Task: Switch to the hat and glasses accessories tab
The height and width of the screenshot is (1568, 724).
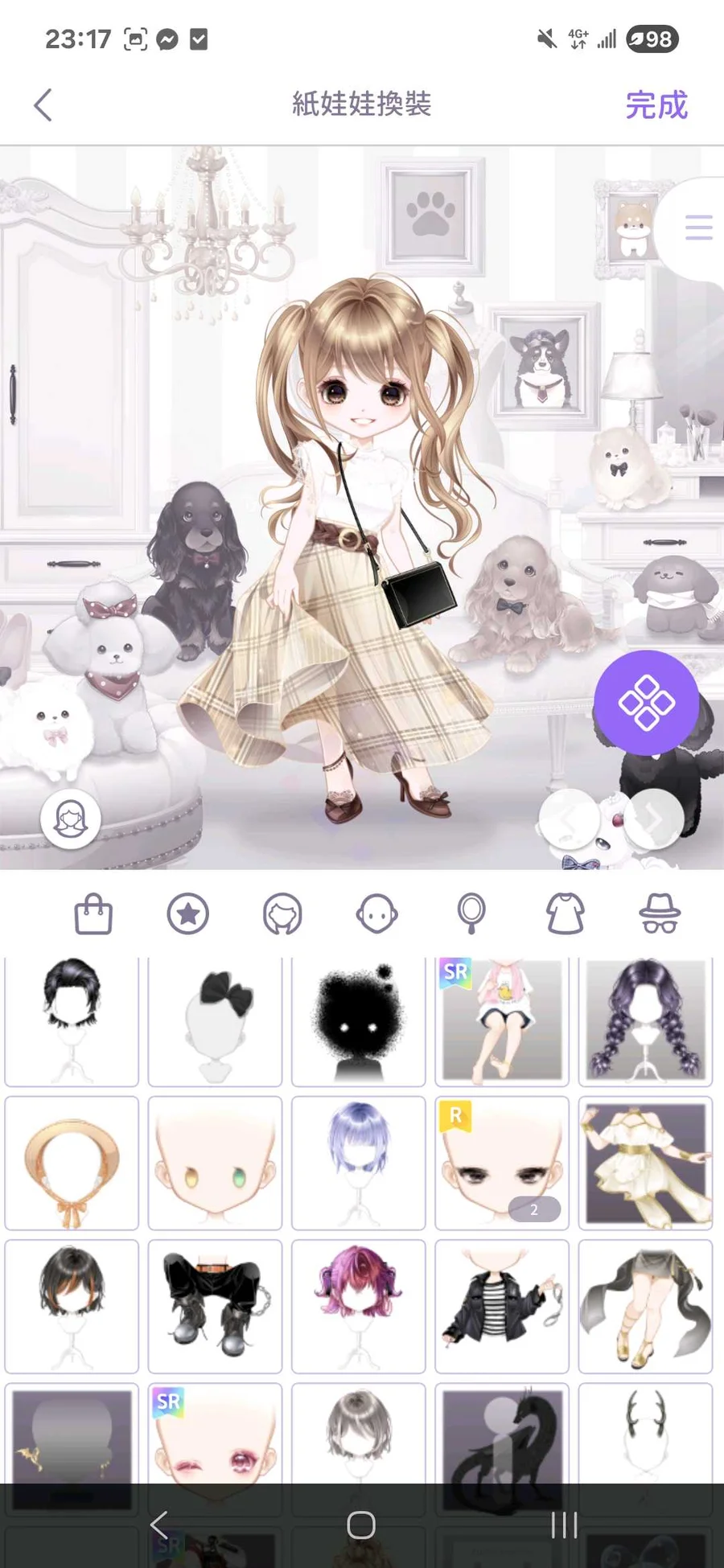Action: click(x=660, y=914)
